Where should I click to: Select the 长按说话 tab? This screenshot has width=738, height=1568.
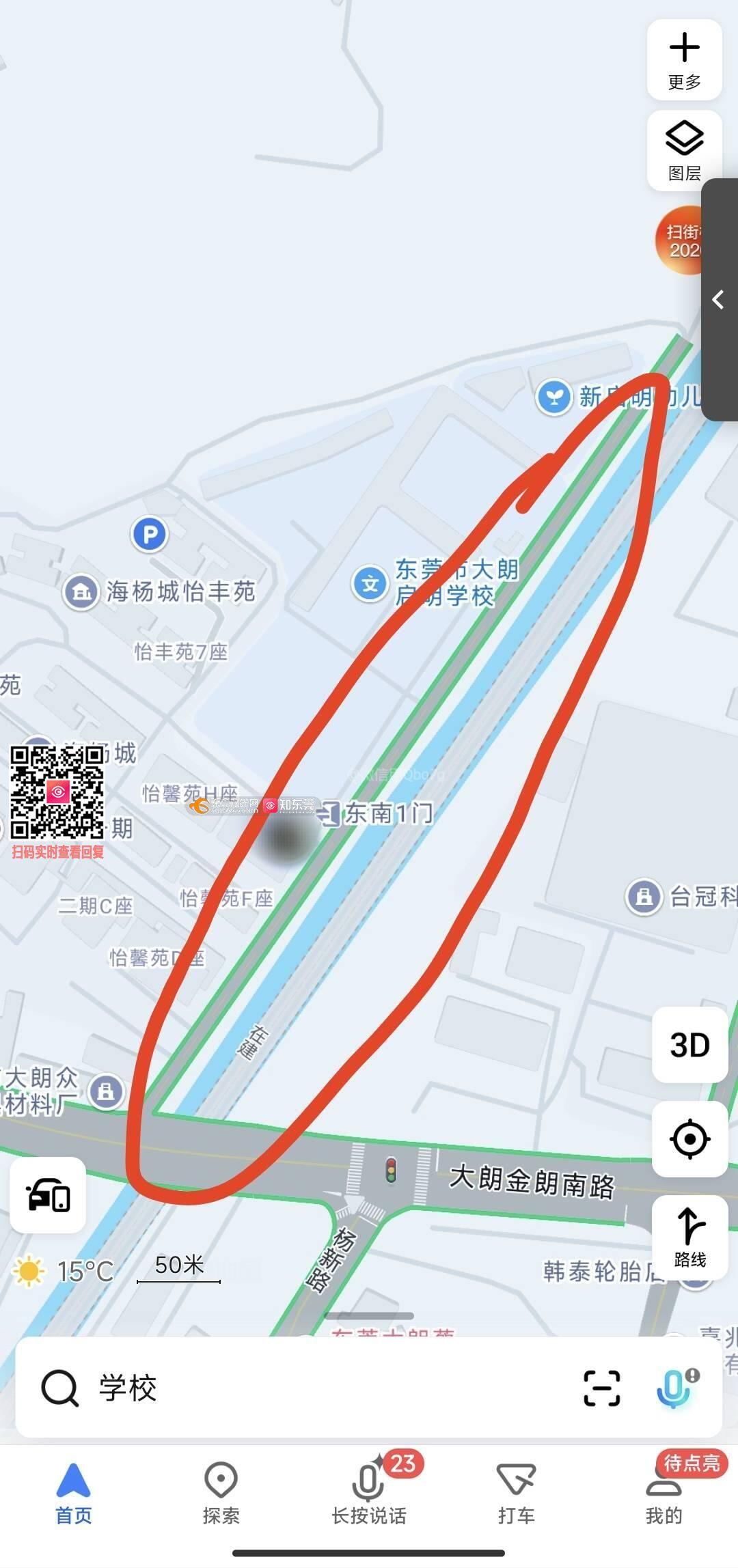coord(369,1494)
